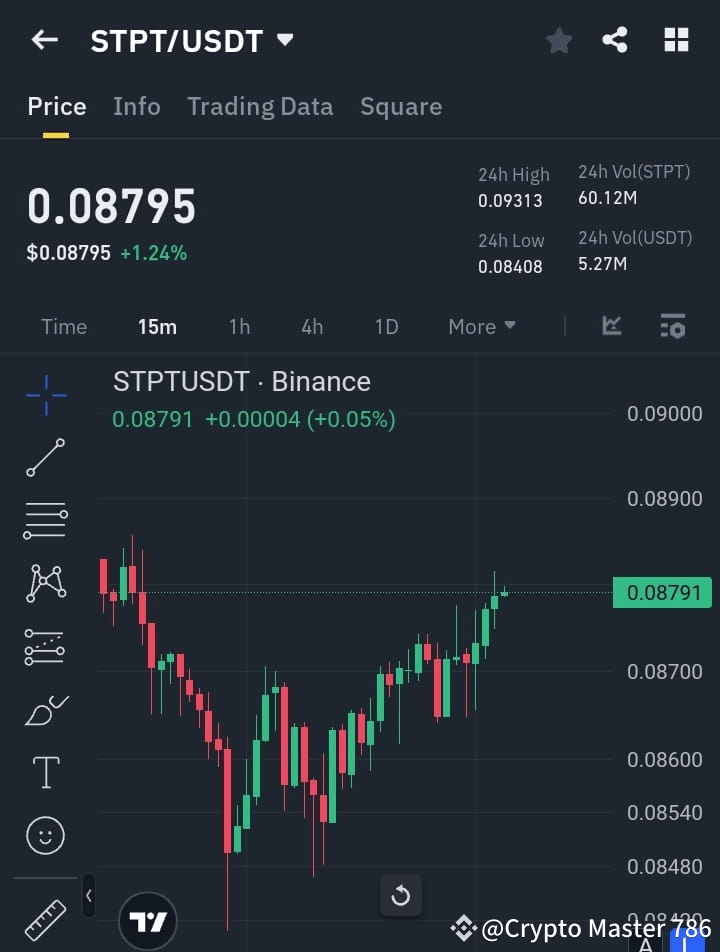This screenshot has width=720, height=952.
Task: Open the STPT/USDT pair dropdown
Action: pos(285,40)
